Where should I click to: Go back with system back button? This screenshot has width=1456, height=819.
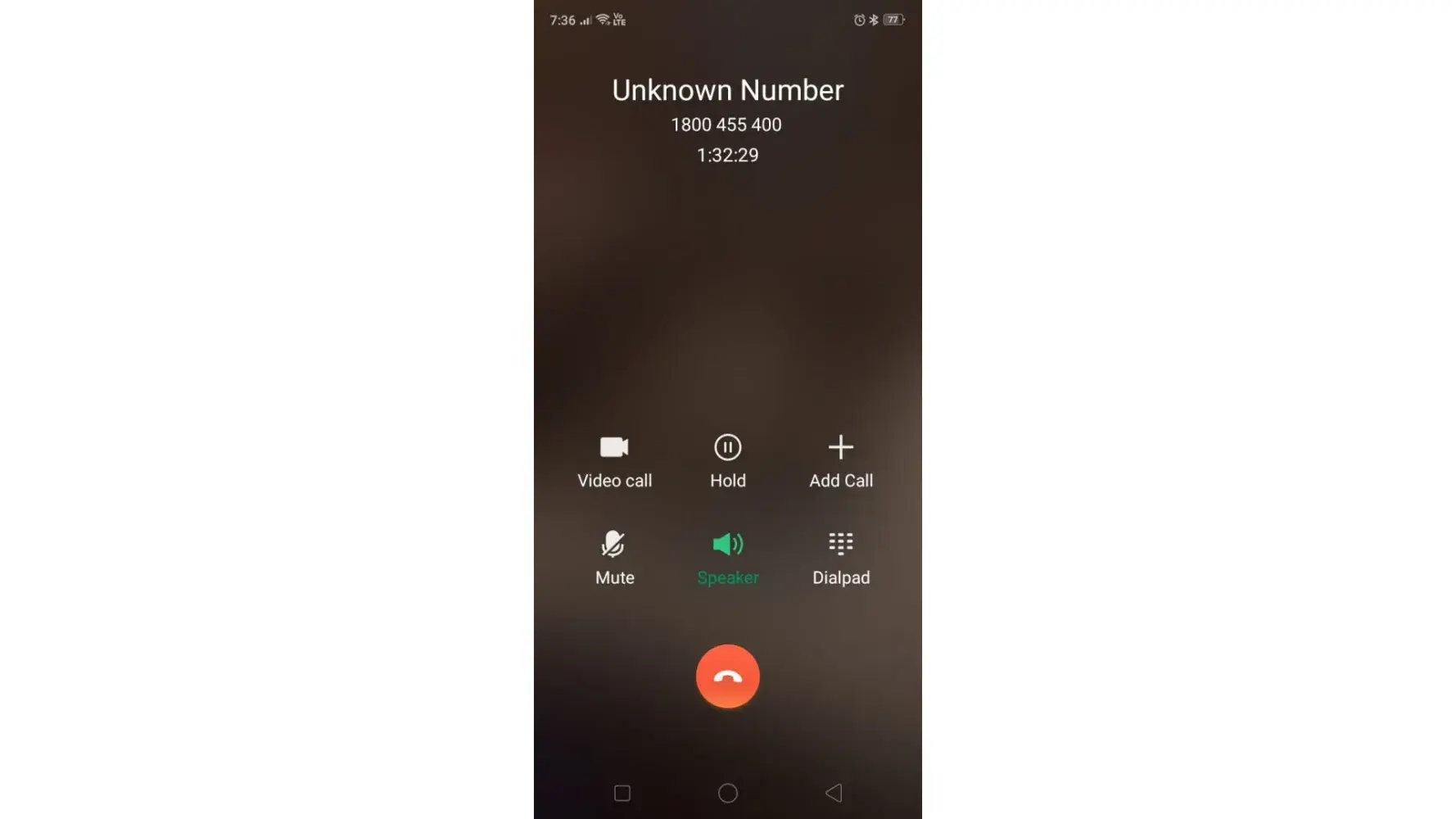[x=834, y=793]
